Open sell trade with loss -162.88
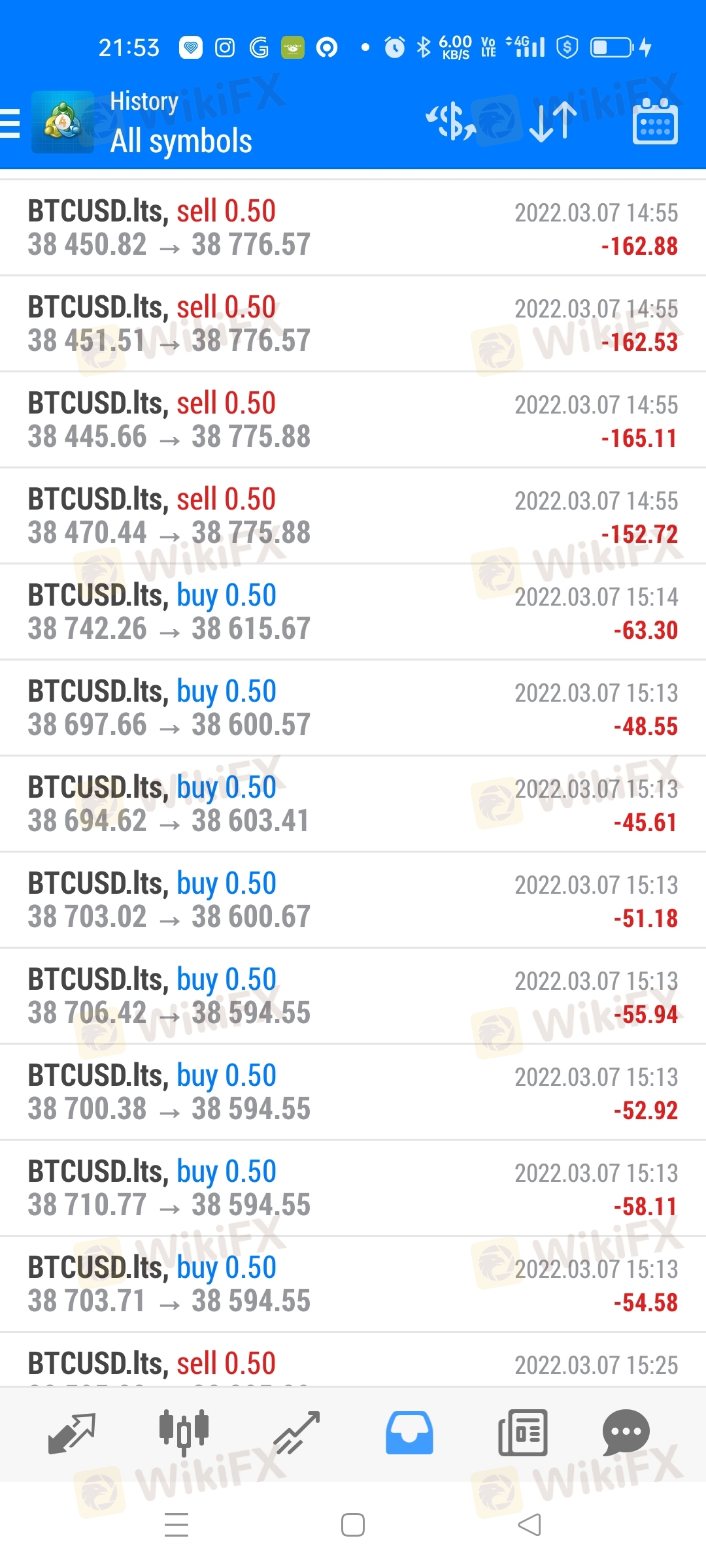 point(353,228)
